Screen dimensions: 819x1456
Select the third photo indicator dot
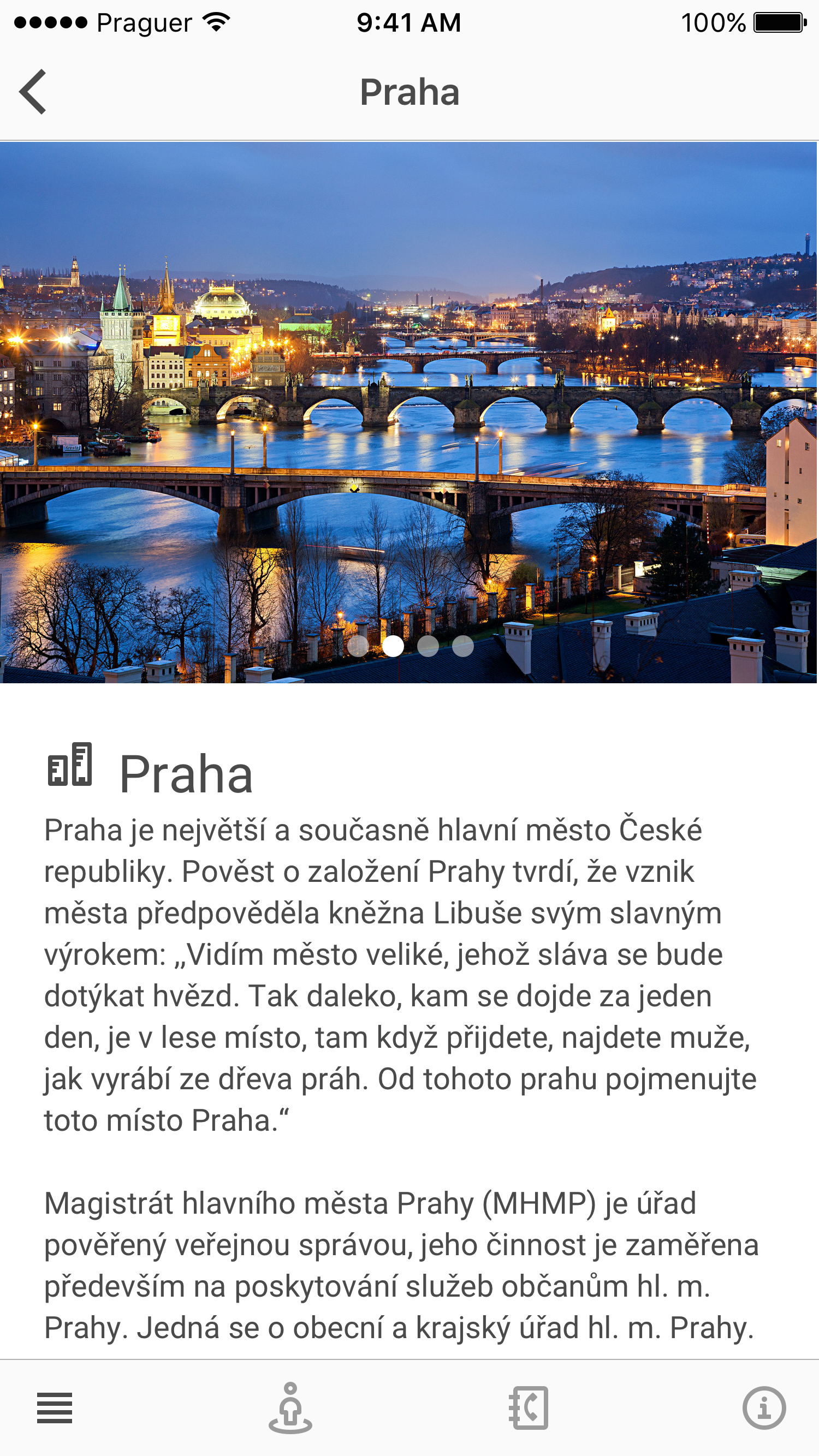click(x=428, y=646)
